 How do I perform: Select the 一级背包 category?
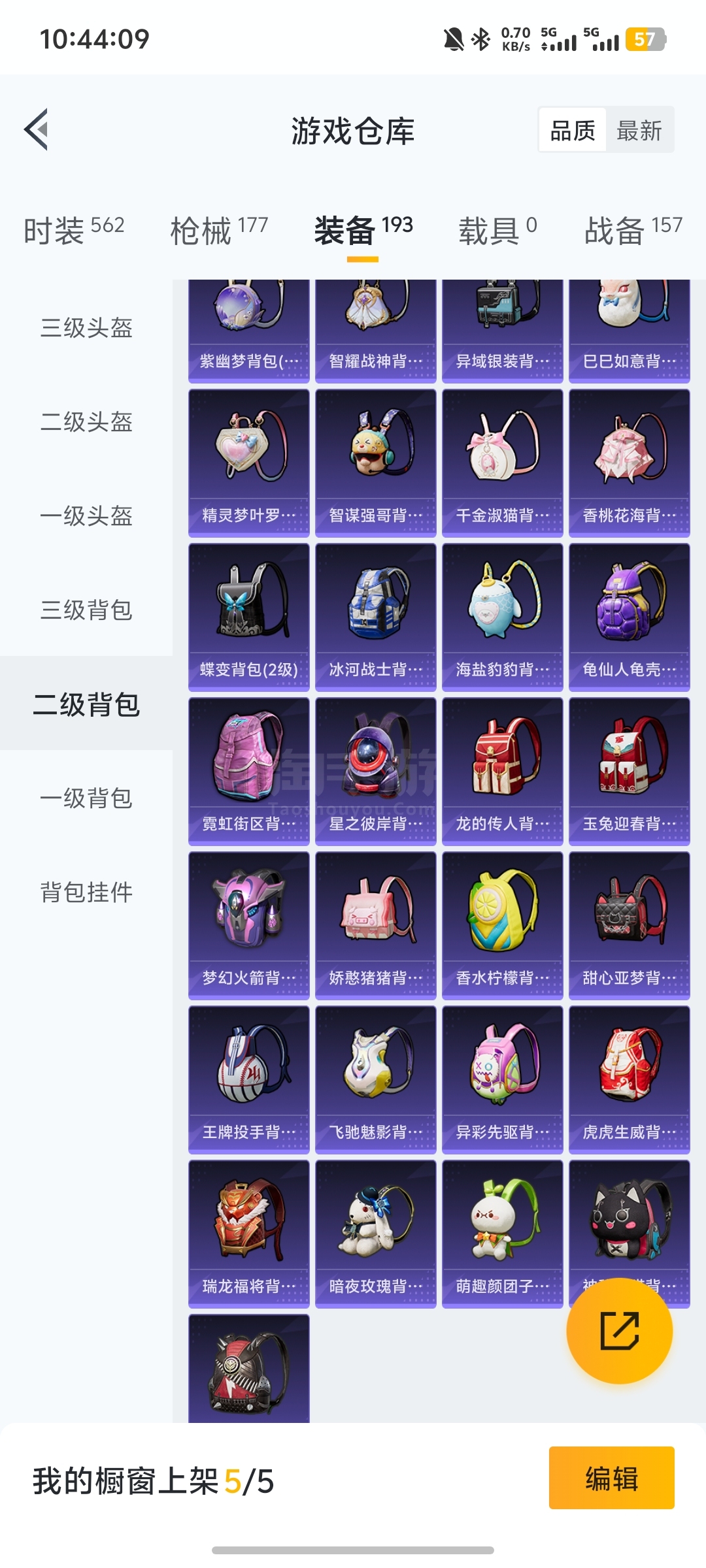[86, 798]
